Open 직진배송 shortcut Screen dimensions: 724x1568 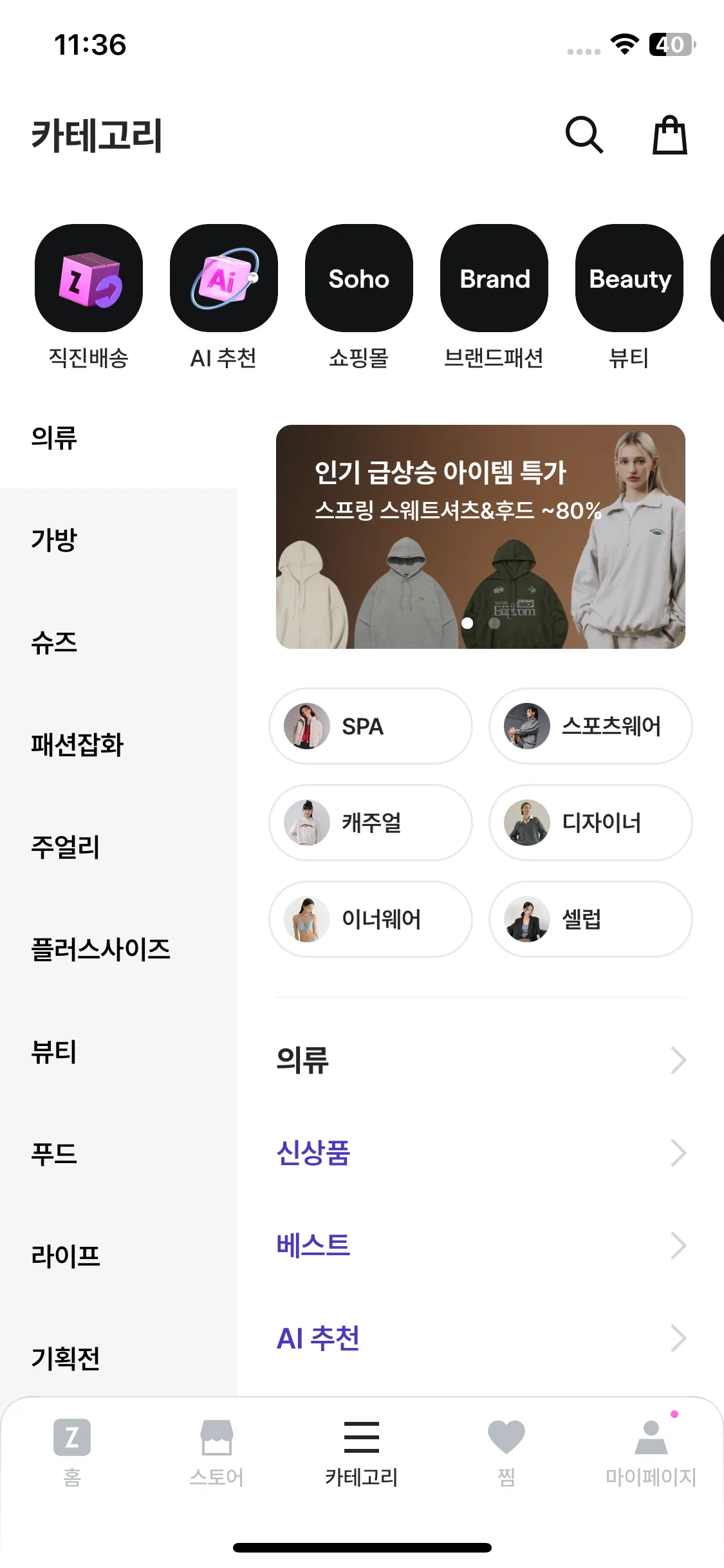point(89,279)
